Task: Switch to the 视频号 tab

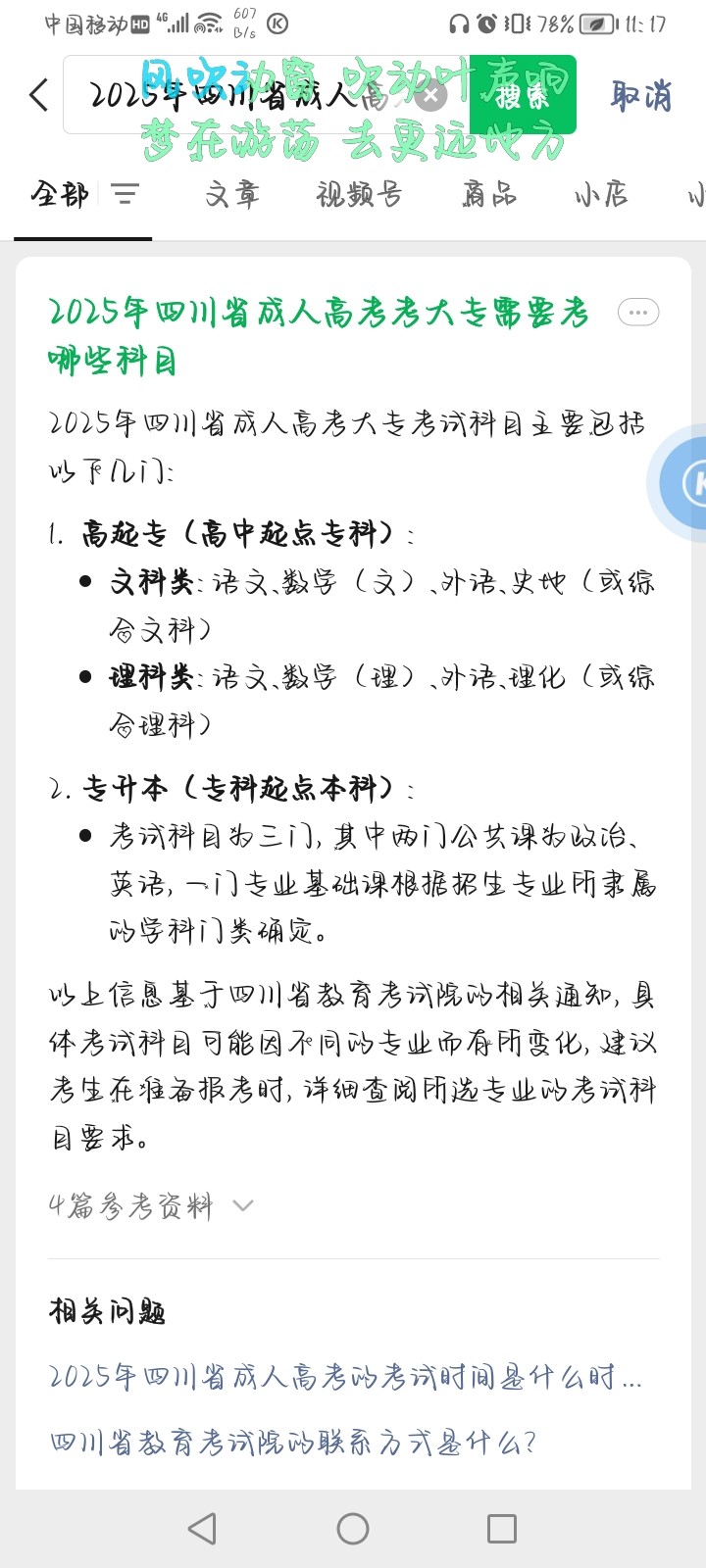Action: 359,194
